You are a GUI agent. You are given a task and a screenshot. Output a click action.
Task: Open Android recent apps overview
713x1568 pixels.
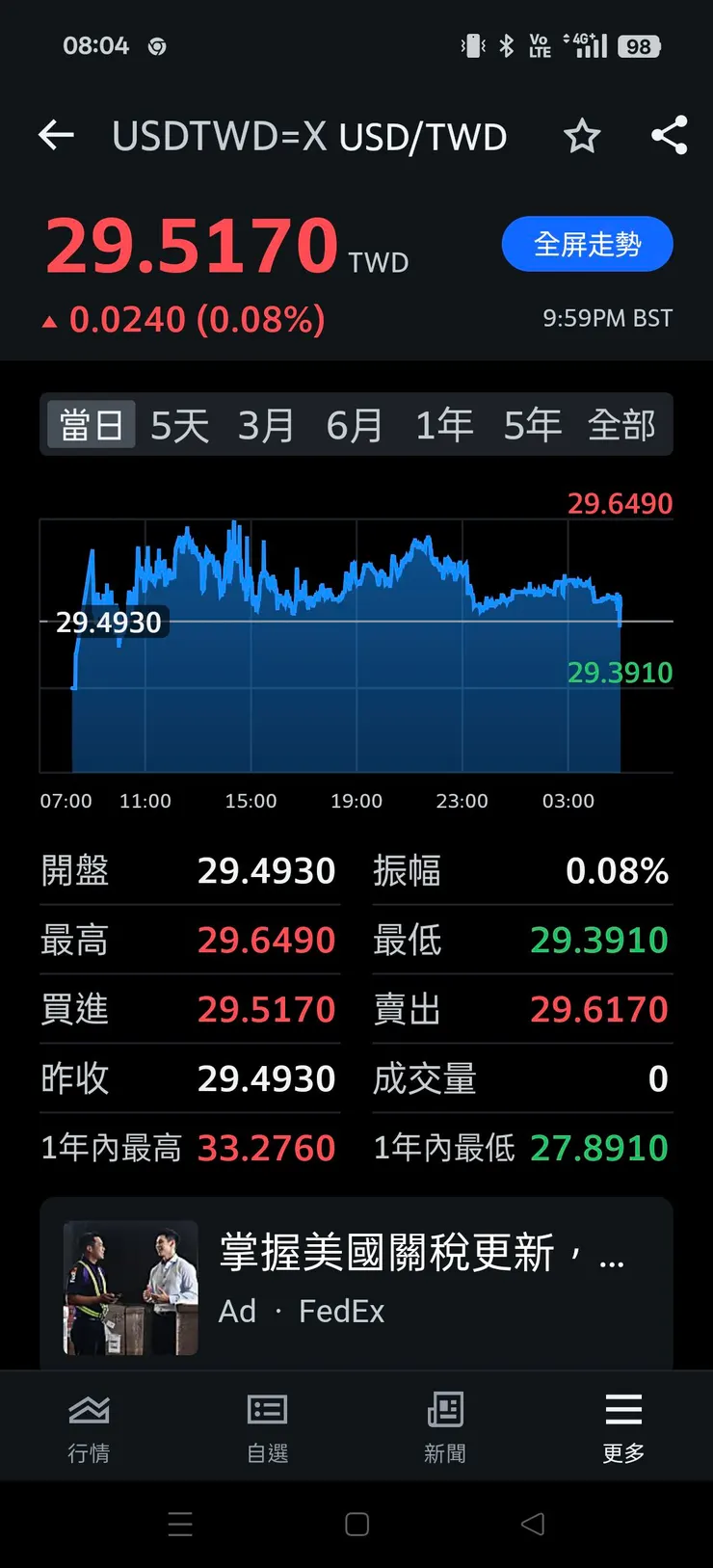click(180, 1525)
